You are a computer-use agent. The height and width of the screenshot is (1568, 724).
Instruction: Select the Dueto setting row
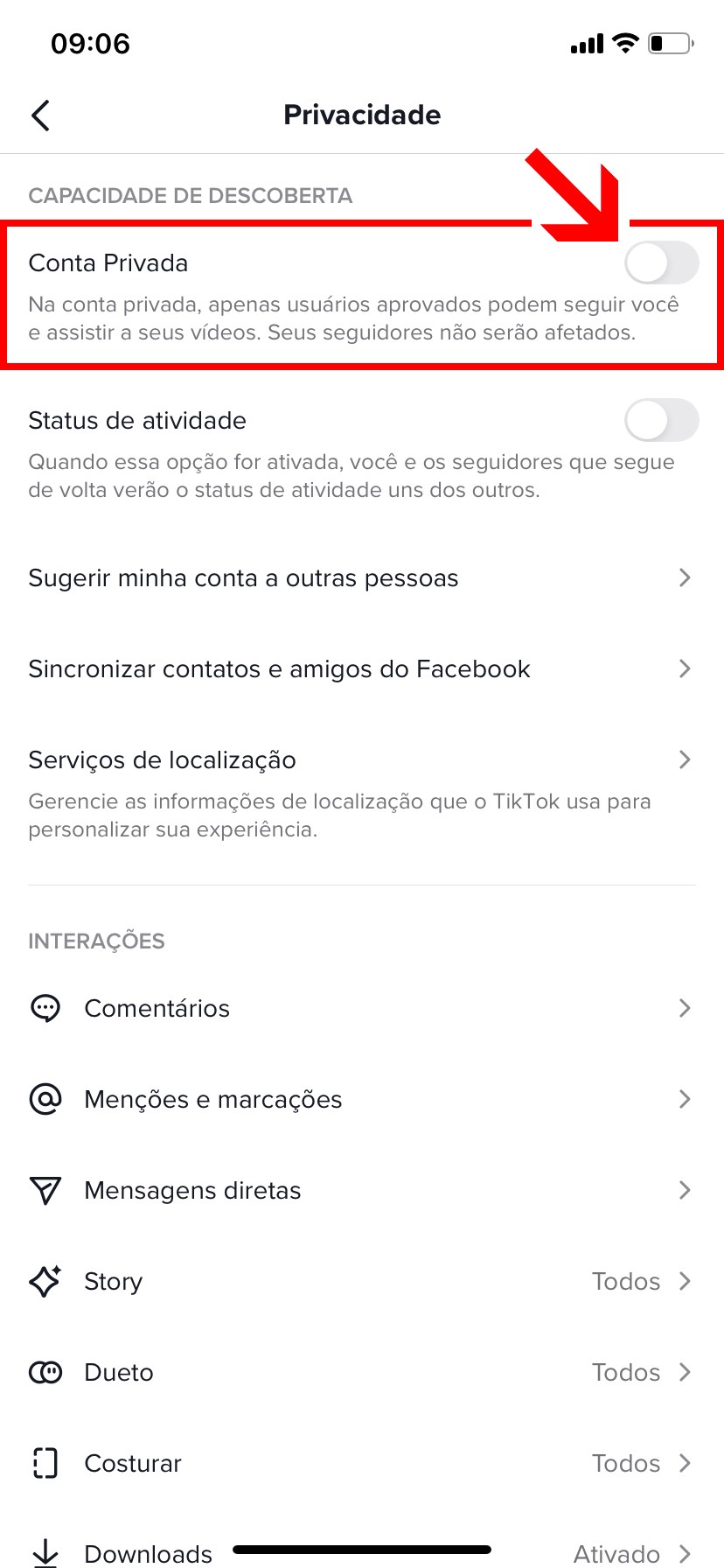(360, 1373)
